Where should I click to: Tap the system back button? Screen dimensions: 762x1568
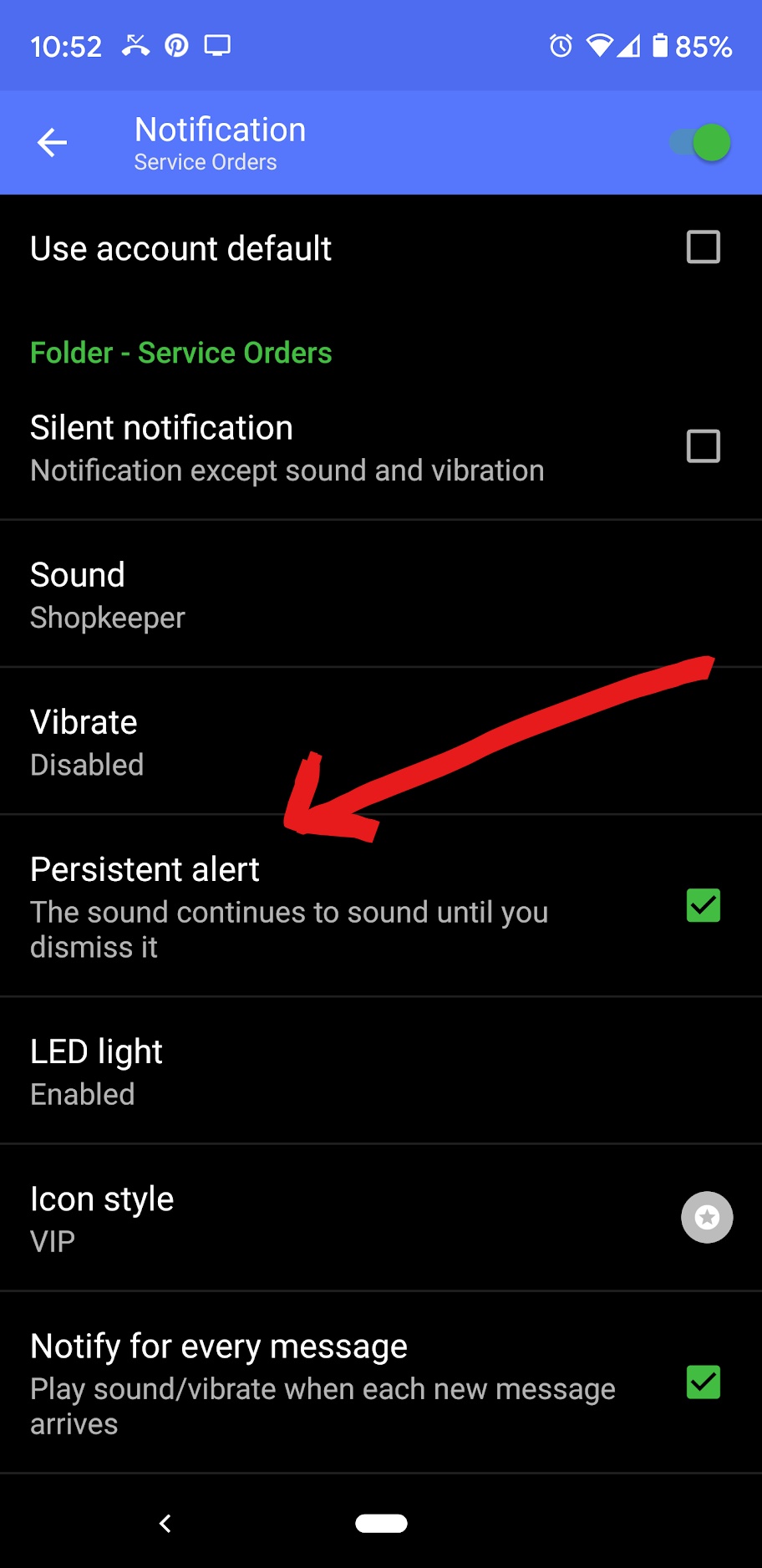165,1523
